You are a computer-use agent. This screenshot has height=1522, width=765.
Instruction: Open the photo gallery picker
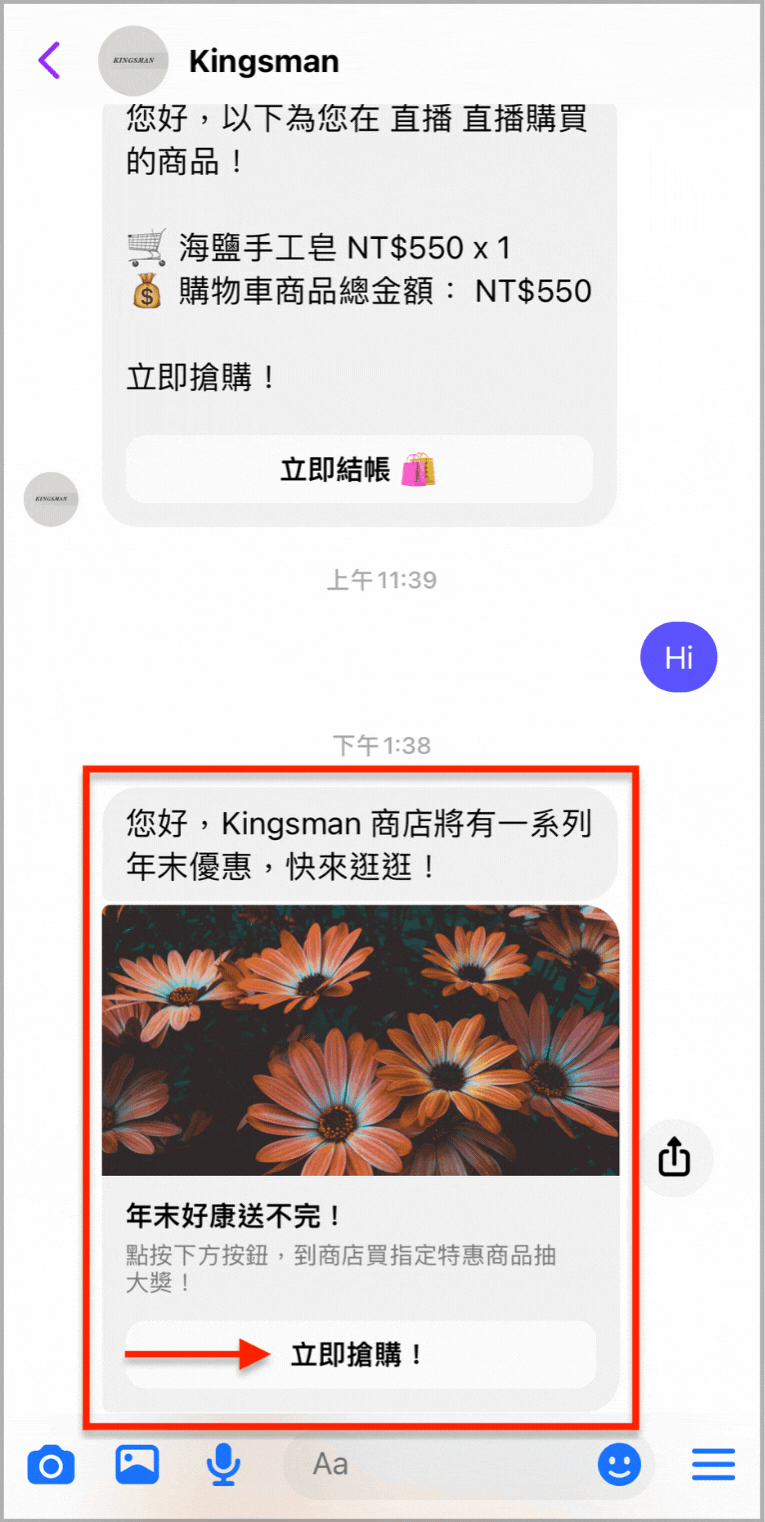coord(137,1464)
